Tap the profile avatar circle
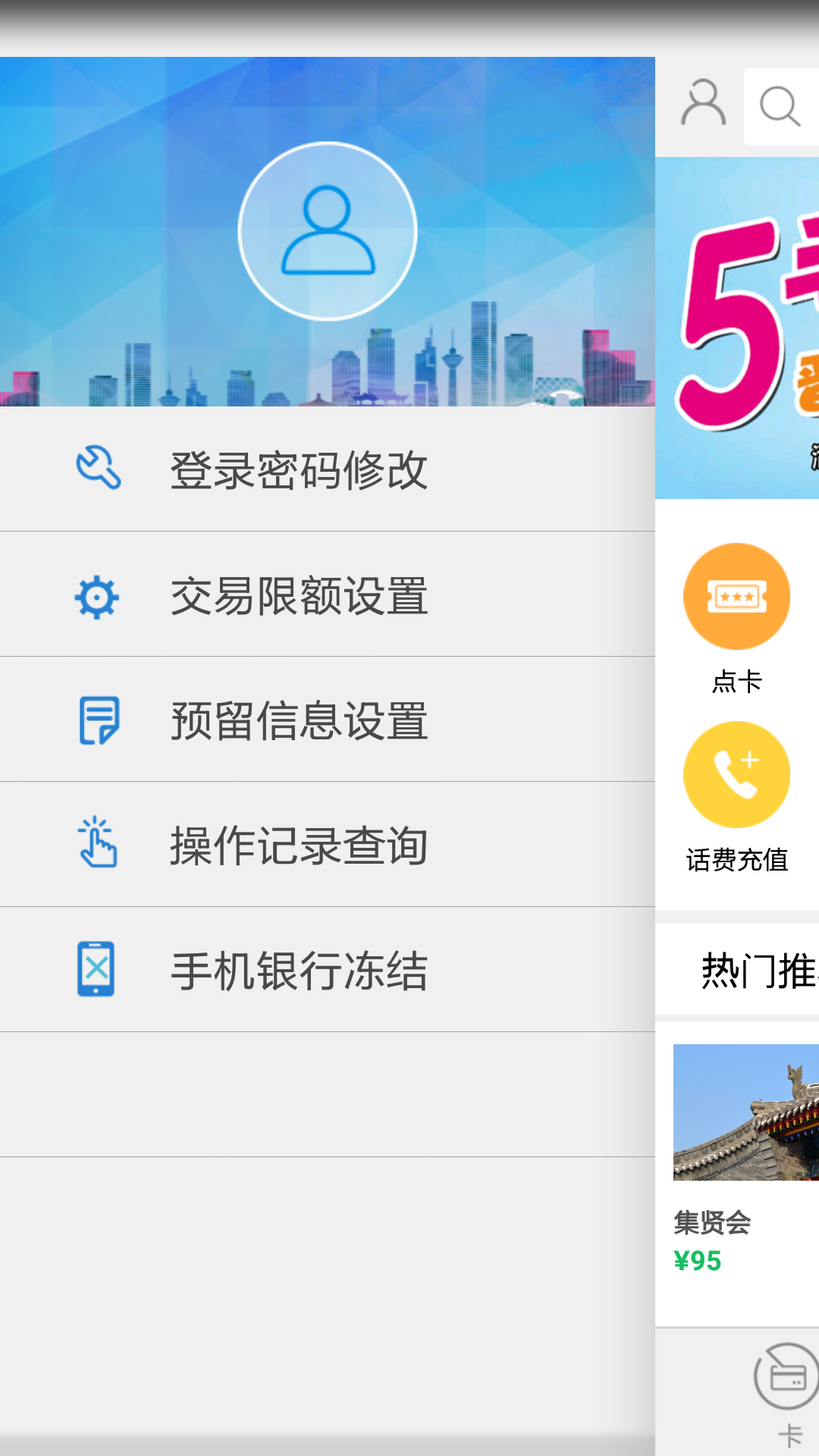 pyautogui.click(x=328, y=231)
